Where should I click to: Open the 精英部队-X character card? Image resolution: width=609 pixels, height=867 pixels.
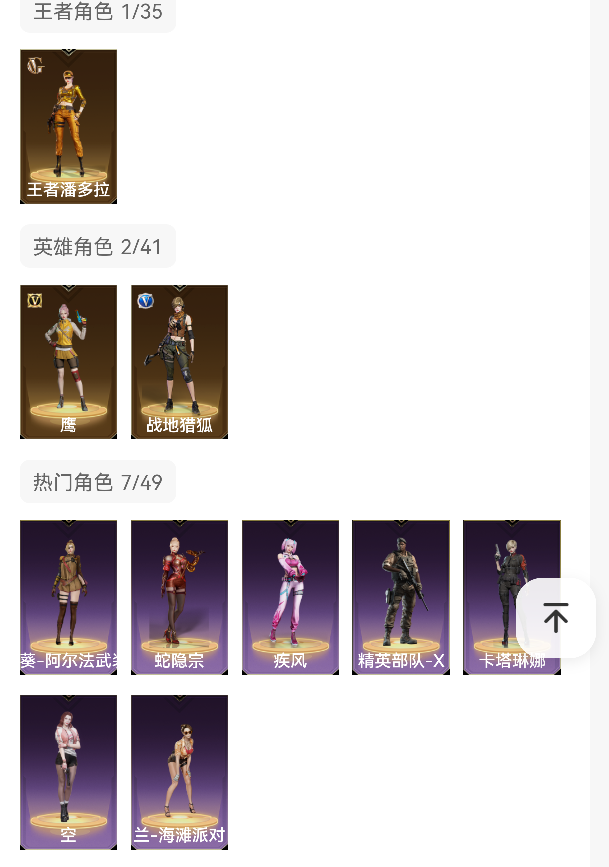click(x=401, y=596)
